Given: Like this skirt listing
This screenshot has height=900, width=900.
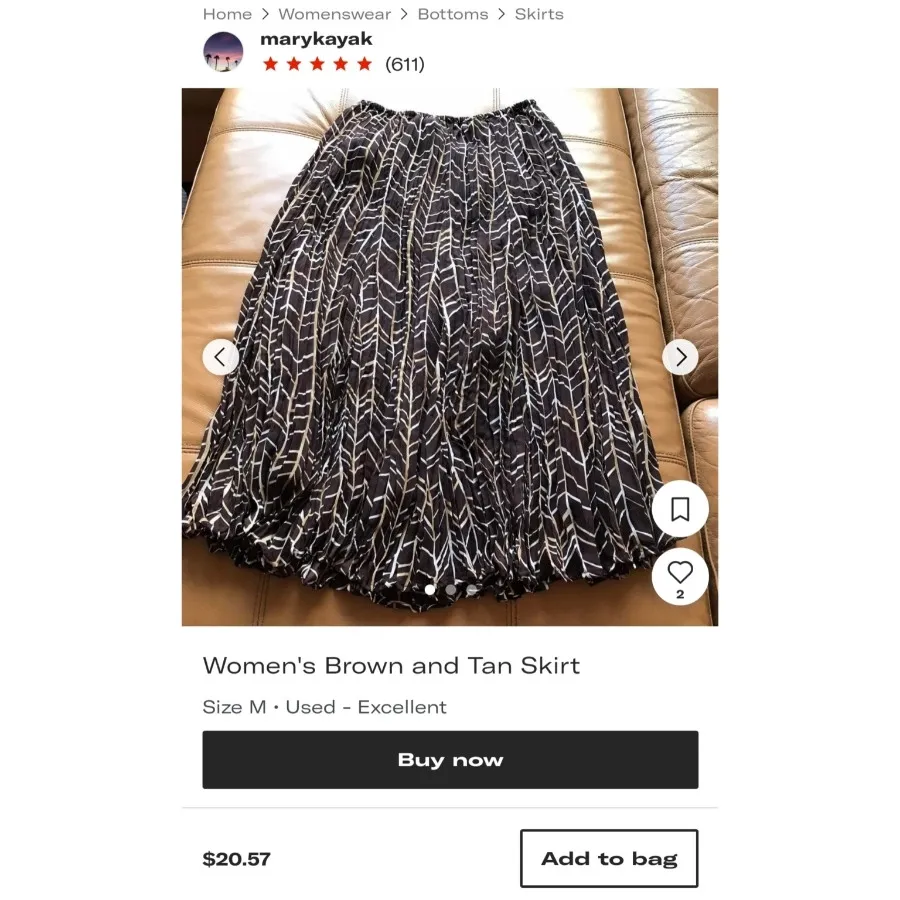Looking at the screenshot, I should tap(680, 572).
